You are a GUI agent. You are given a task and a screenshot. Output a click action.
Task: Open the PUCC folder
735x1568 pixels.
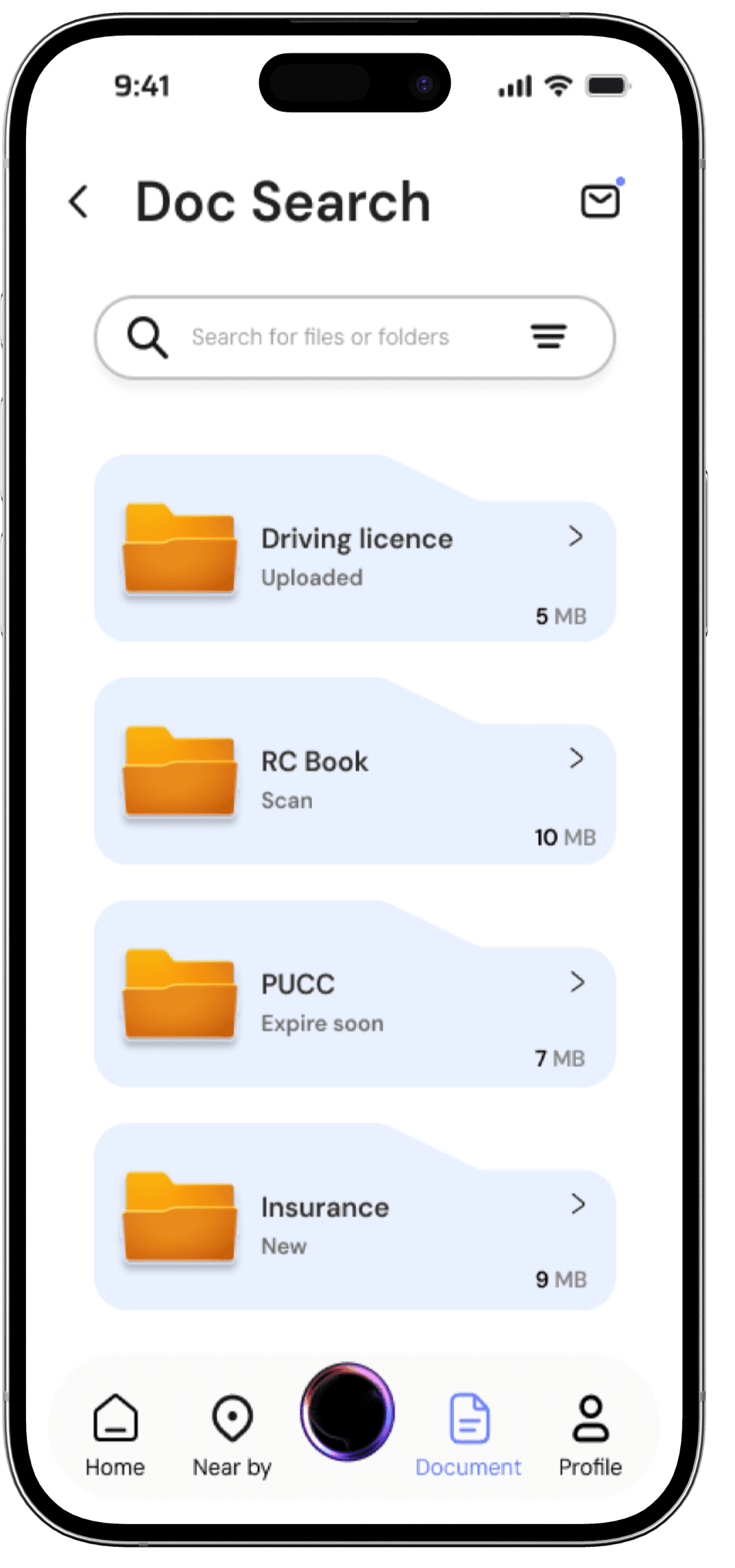(x=354, y=994)
